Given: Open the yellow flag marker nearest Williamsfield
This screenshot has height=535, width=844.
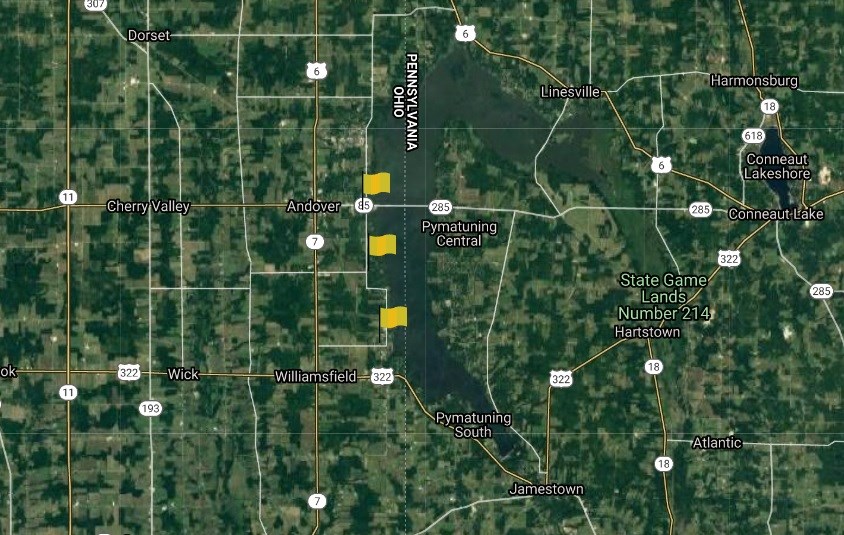Looking at the screenshot, I should pos(394,317).
